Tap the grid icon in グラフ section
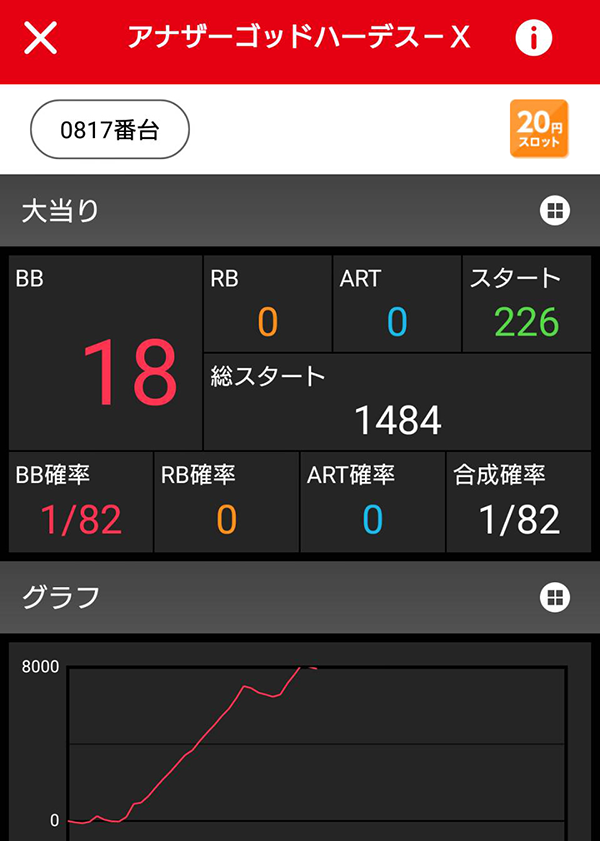600x841 pixels. click(555, 597)
